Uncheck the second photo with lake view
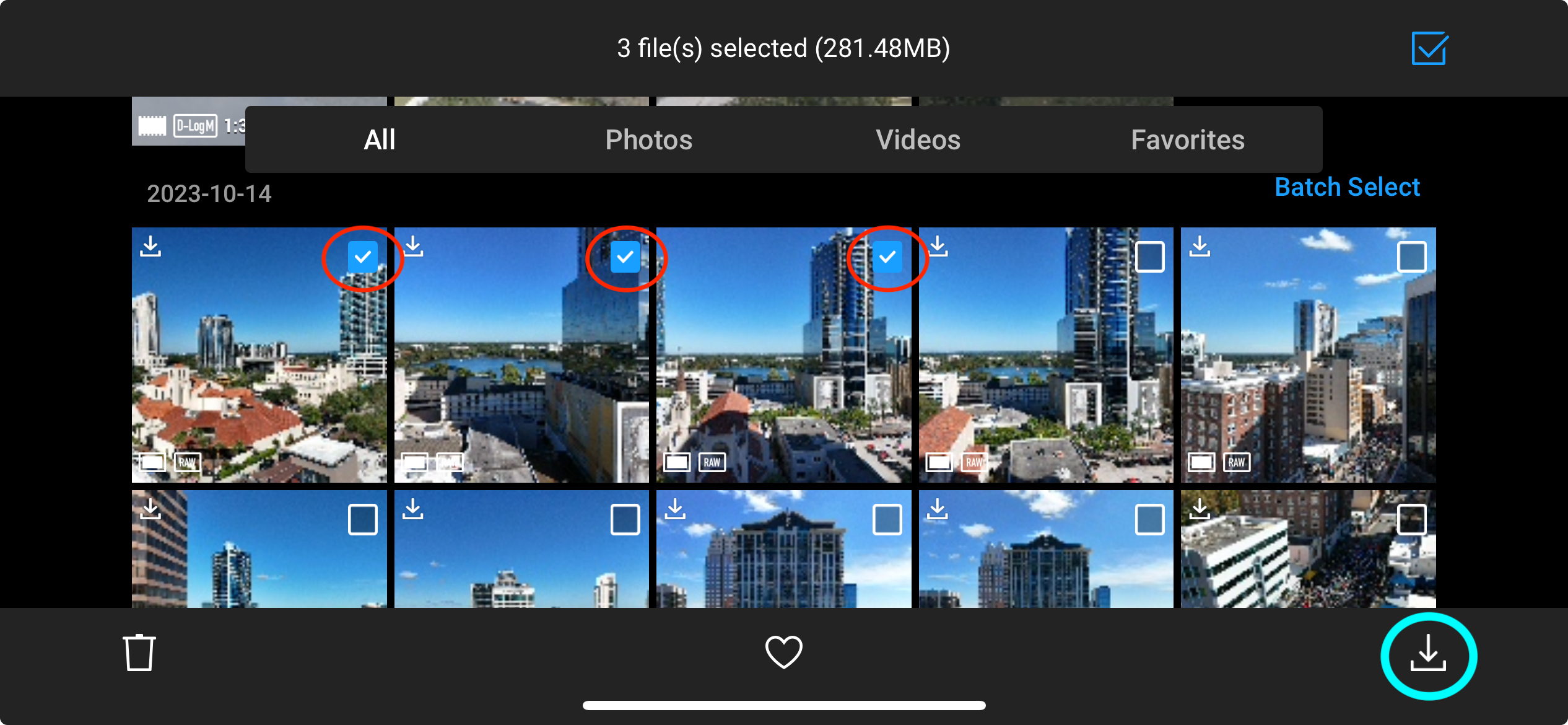1568x725 pixels. pos(625,257)
